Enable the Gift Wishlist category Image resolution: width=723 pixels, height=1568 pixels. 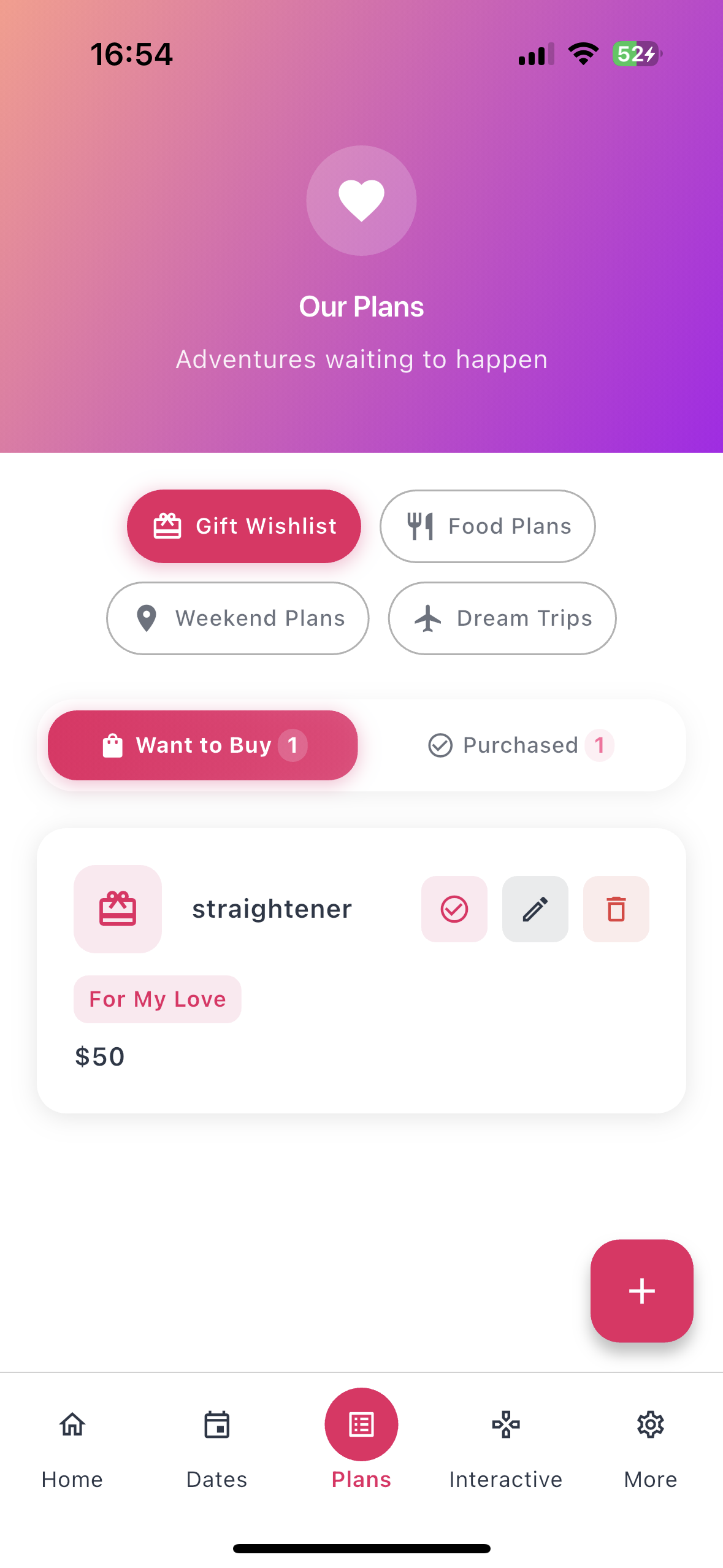click(x=243, y=526)
